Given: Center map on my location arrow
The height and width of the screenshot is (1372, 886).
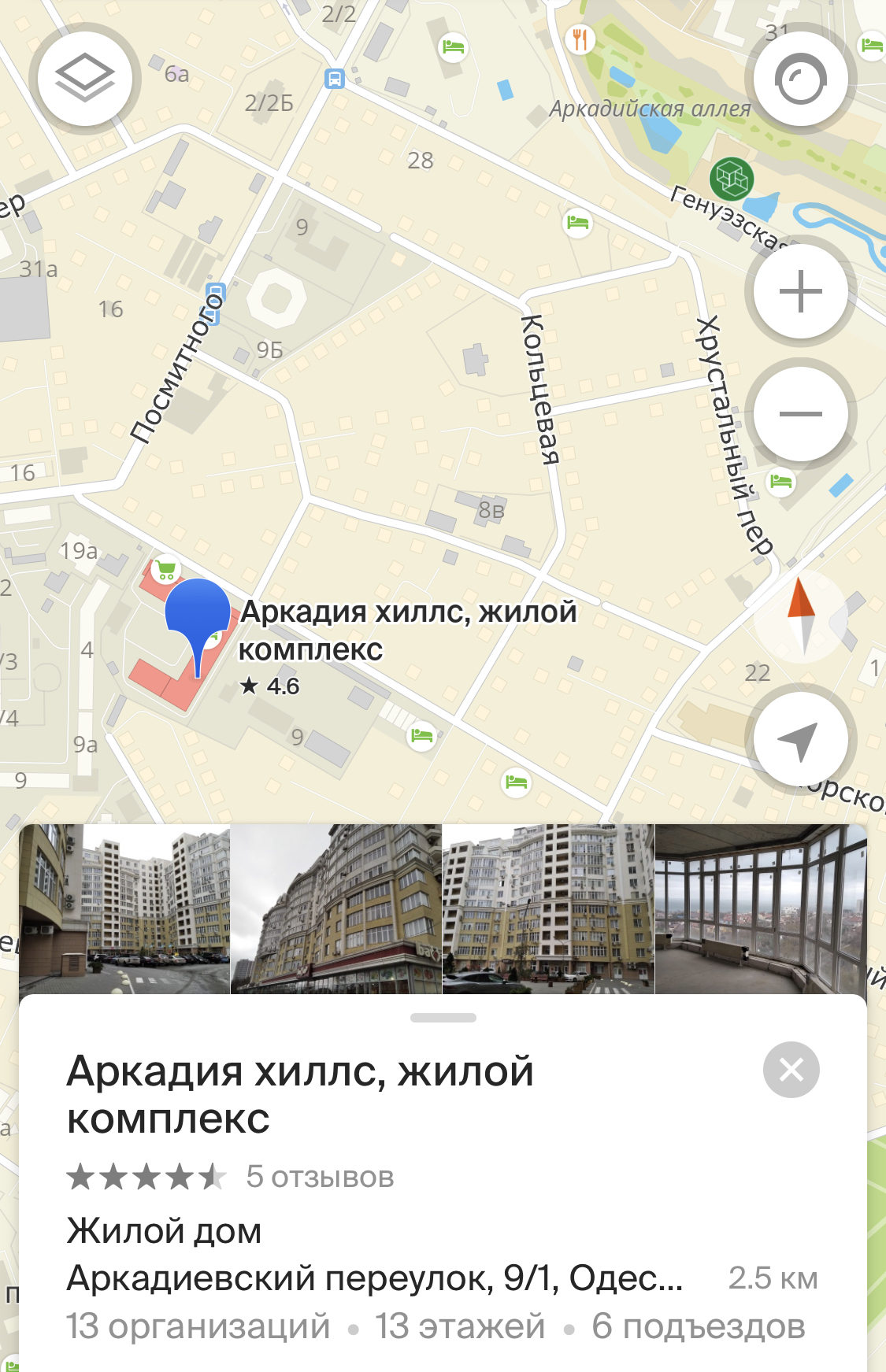Looking at the screenshot, I should 800,739.
